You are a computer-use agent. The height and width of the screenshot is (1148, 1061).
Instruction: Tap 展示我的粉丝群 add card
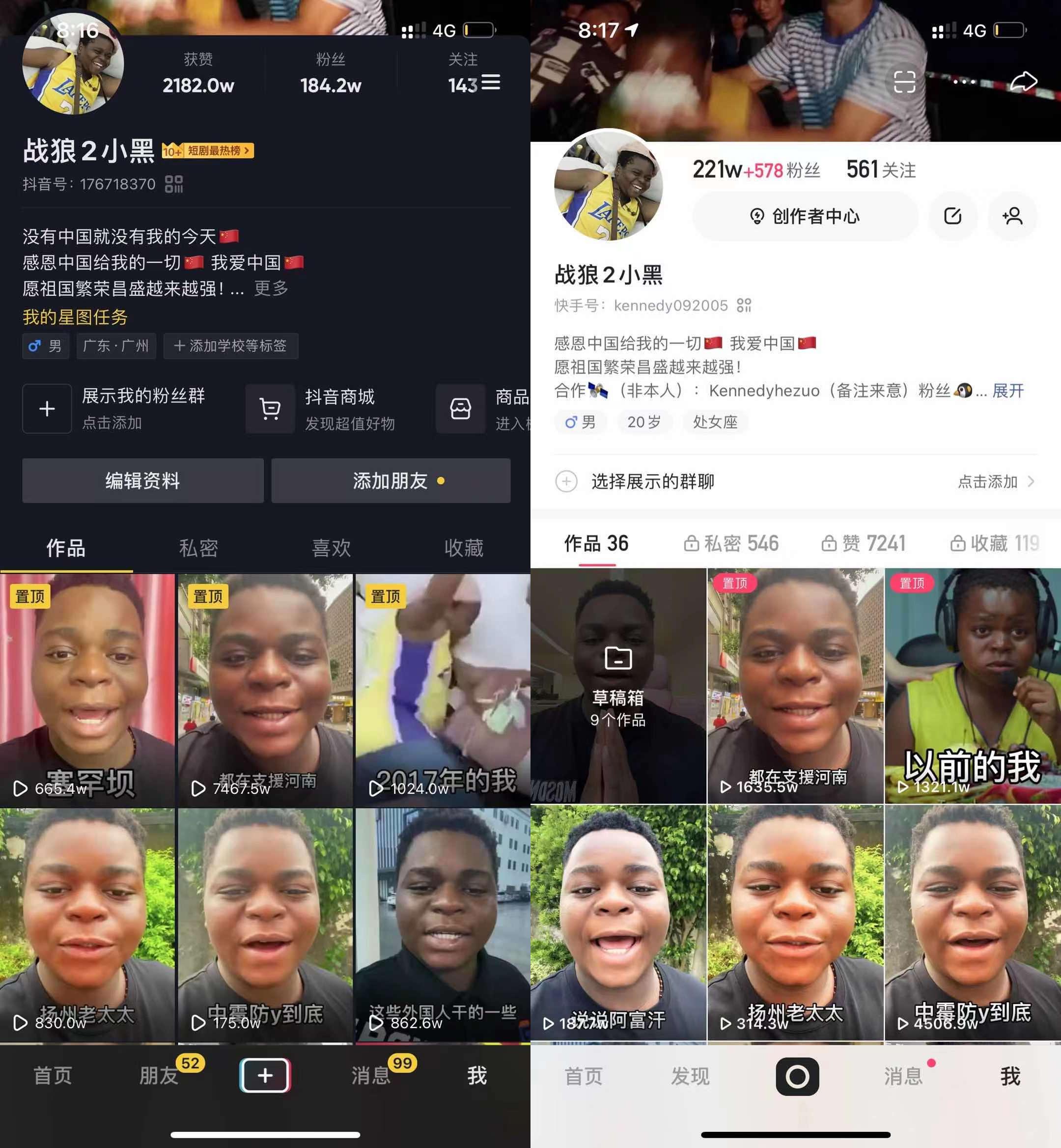pos(47,408)
